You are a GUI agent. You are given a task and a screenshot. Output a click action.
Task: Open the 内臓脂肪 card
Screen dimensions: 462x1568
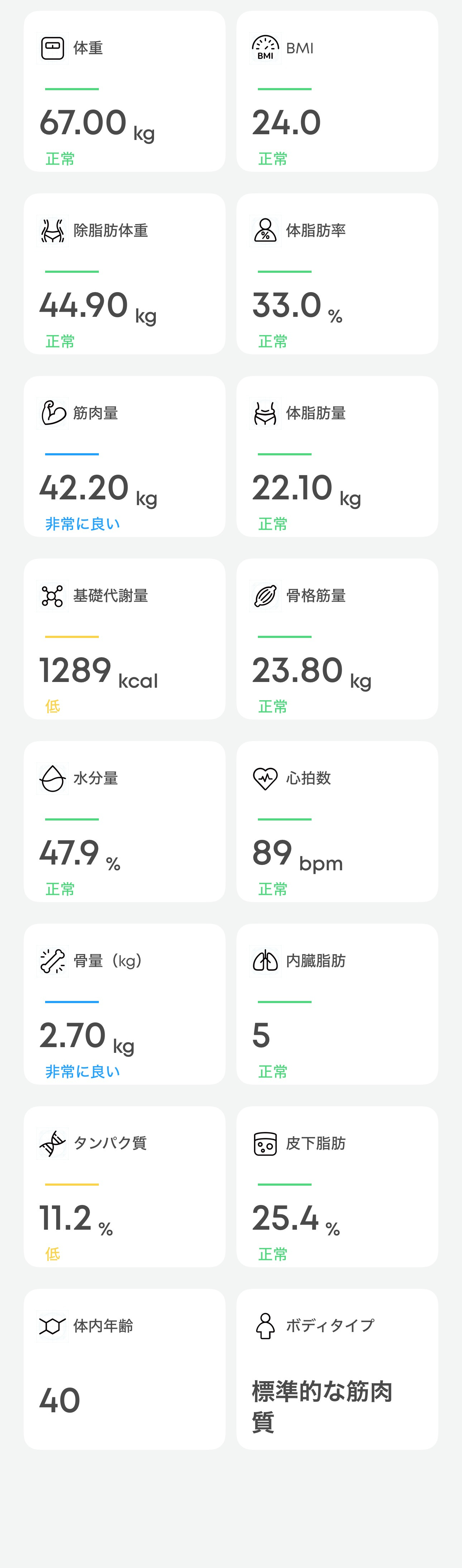coord(337,1005)
